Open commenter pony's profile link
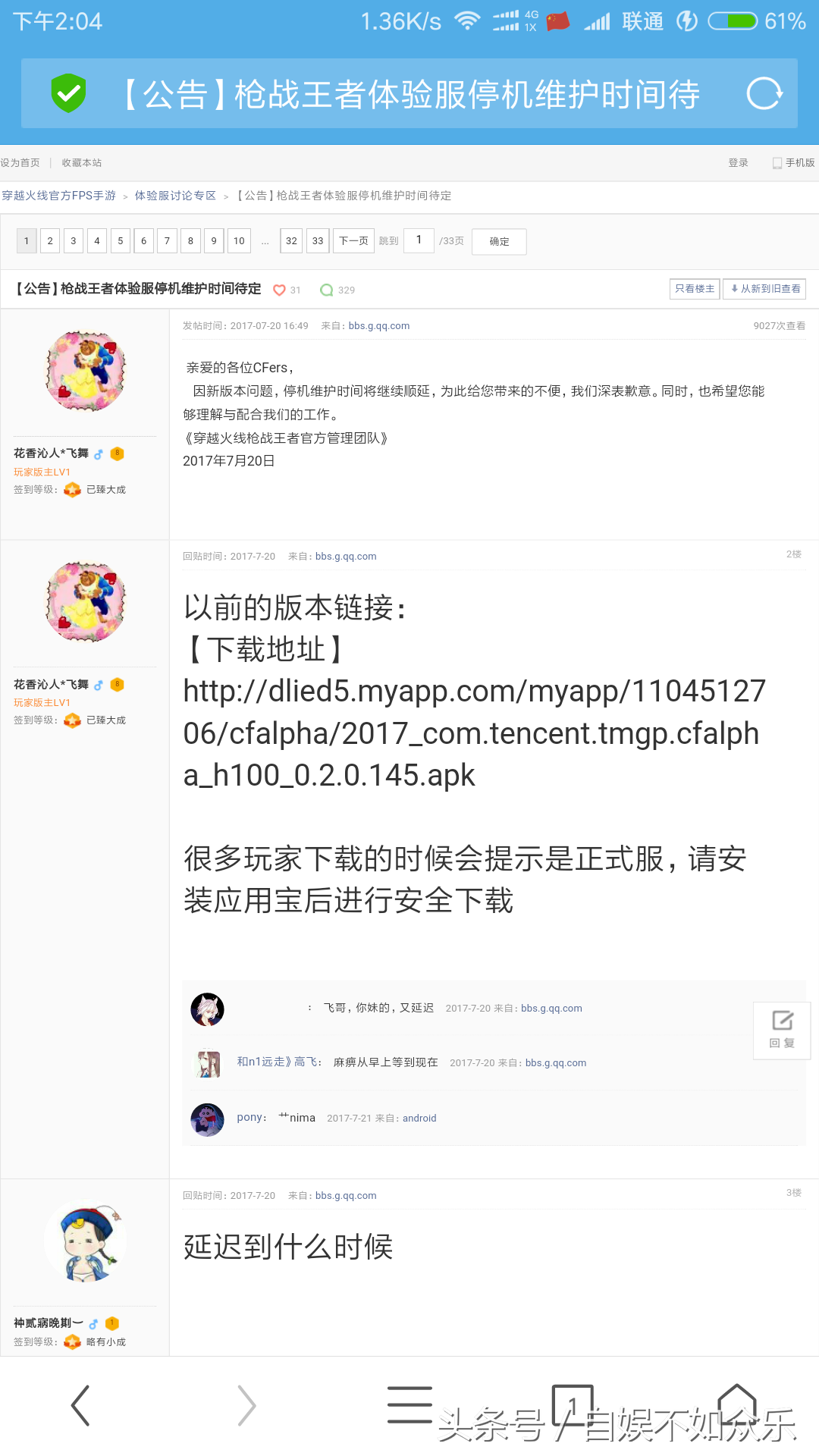 251,1118
